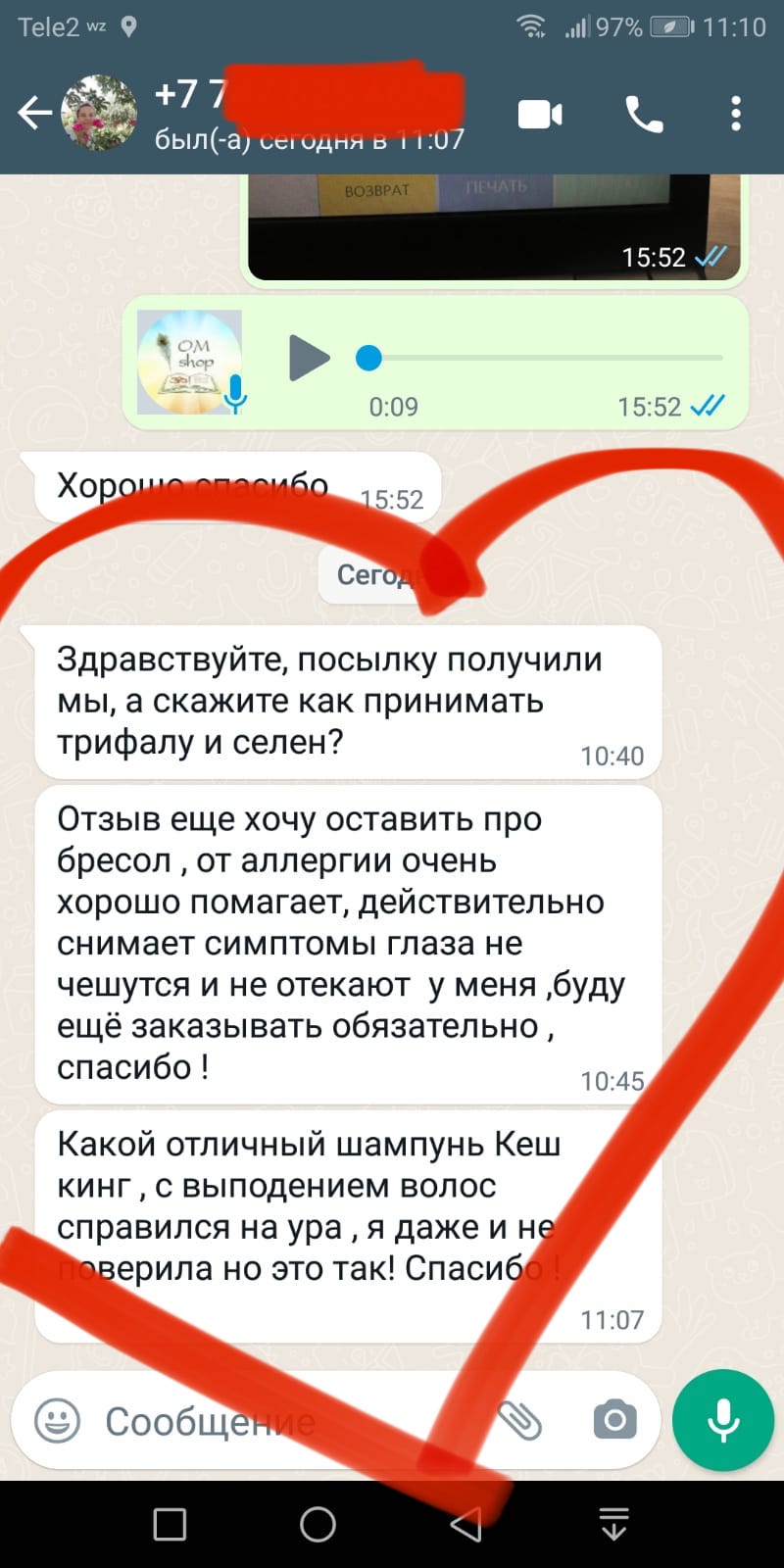Attach a file with the paperclip
The height and width of the screenshot is (1568, 784).
(x=519, y=1420)
